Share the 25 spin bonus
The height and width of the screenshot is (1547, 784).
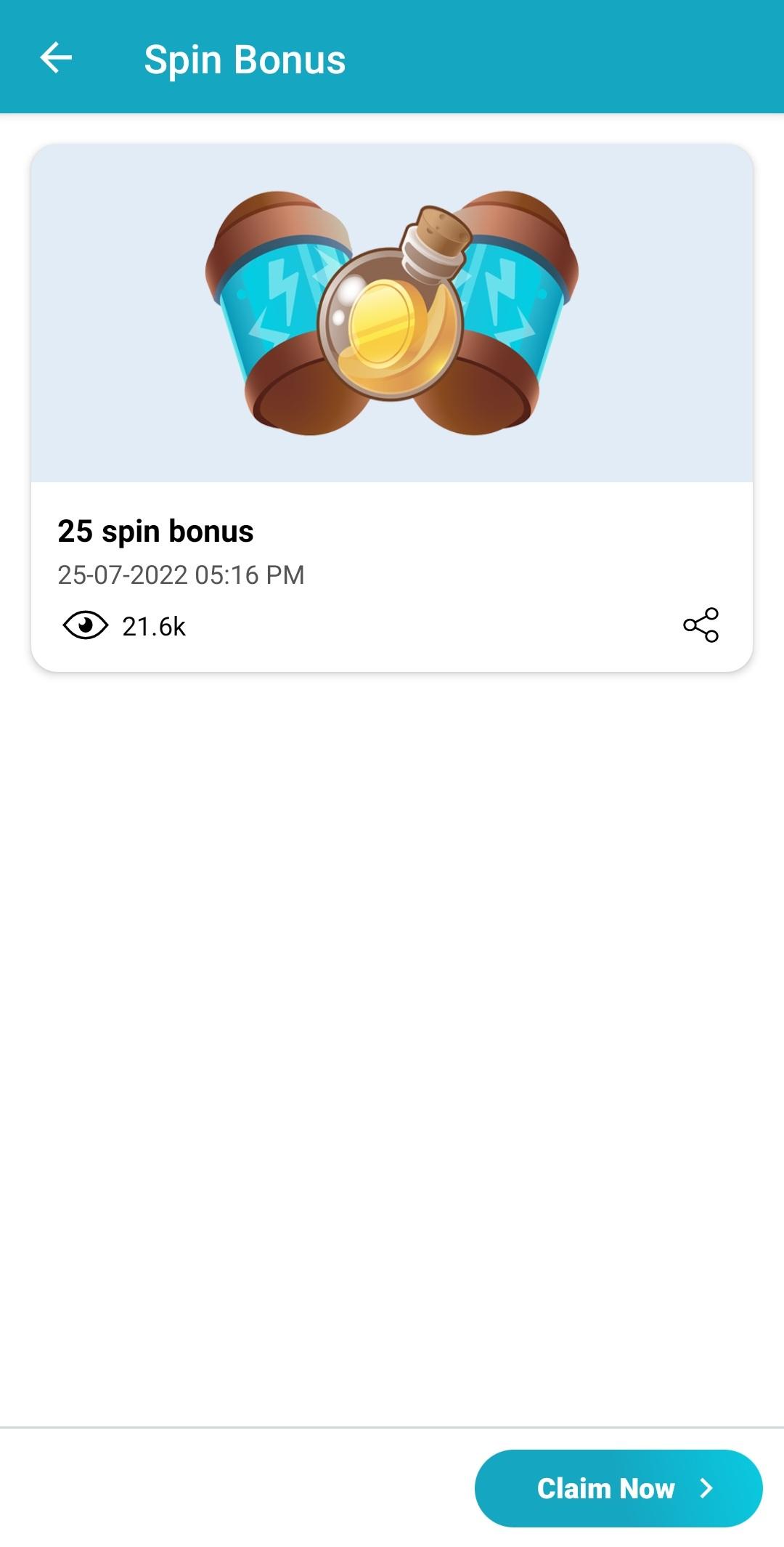click(x=701, y=625)
